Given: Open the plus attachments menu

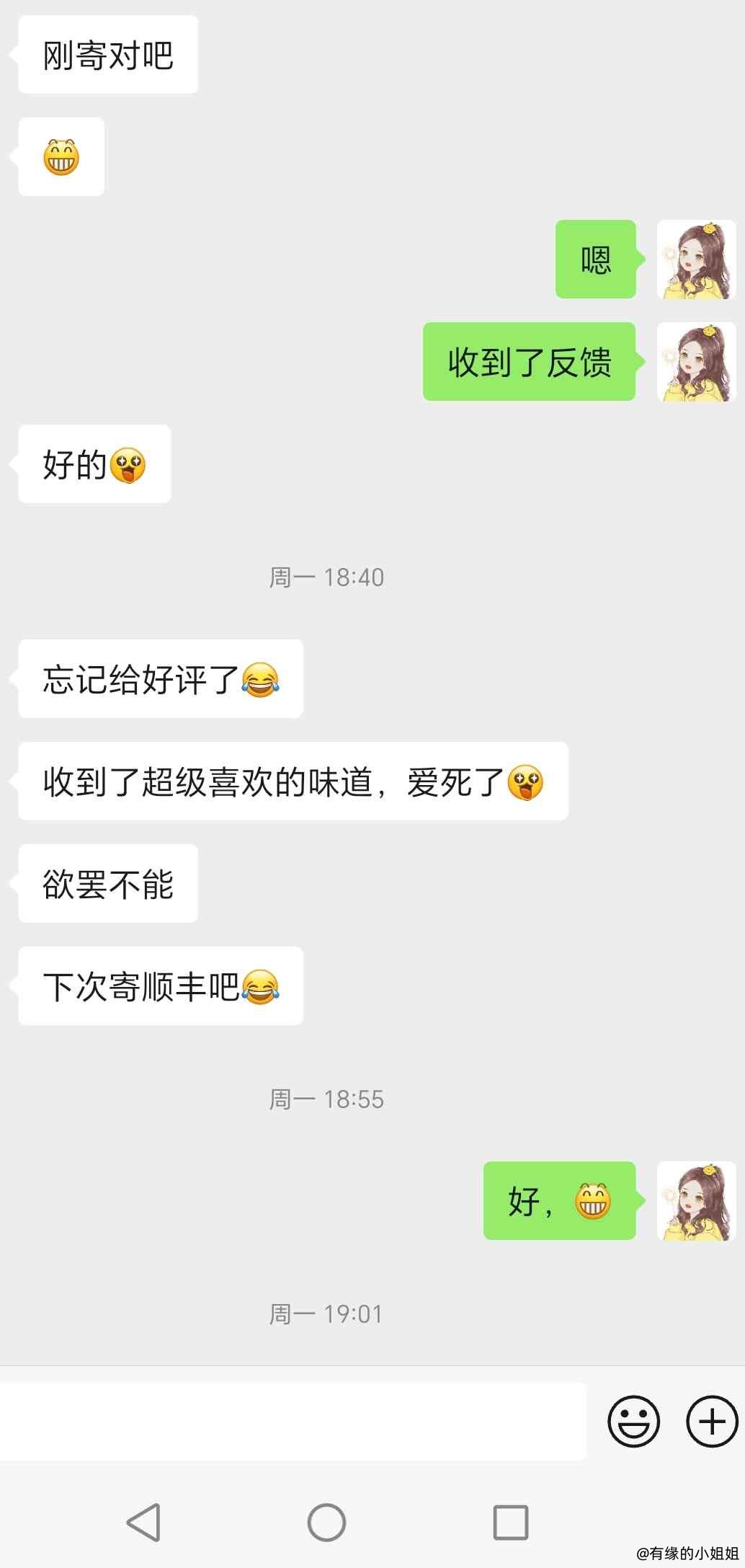Looking at the screenshot, I should click(x=712, y=1421).
